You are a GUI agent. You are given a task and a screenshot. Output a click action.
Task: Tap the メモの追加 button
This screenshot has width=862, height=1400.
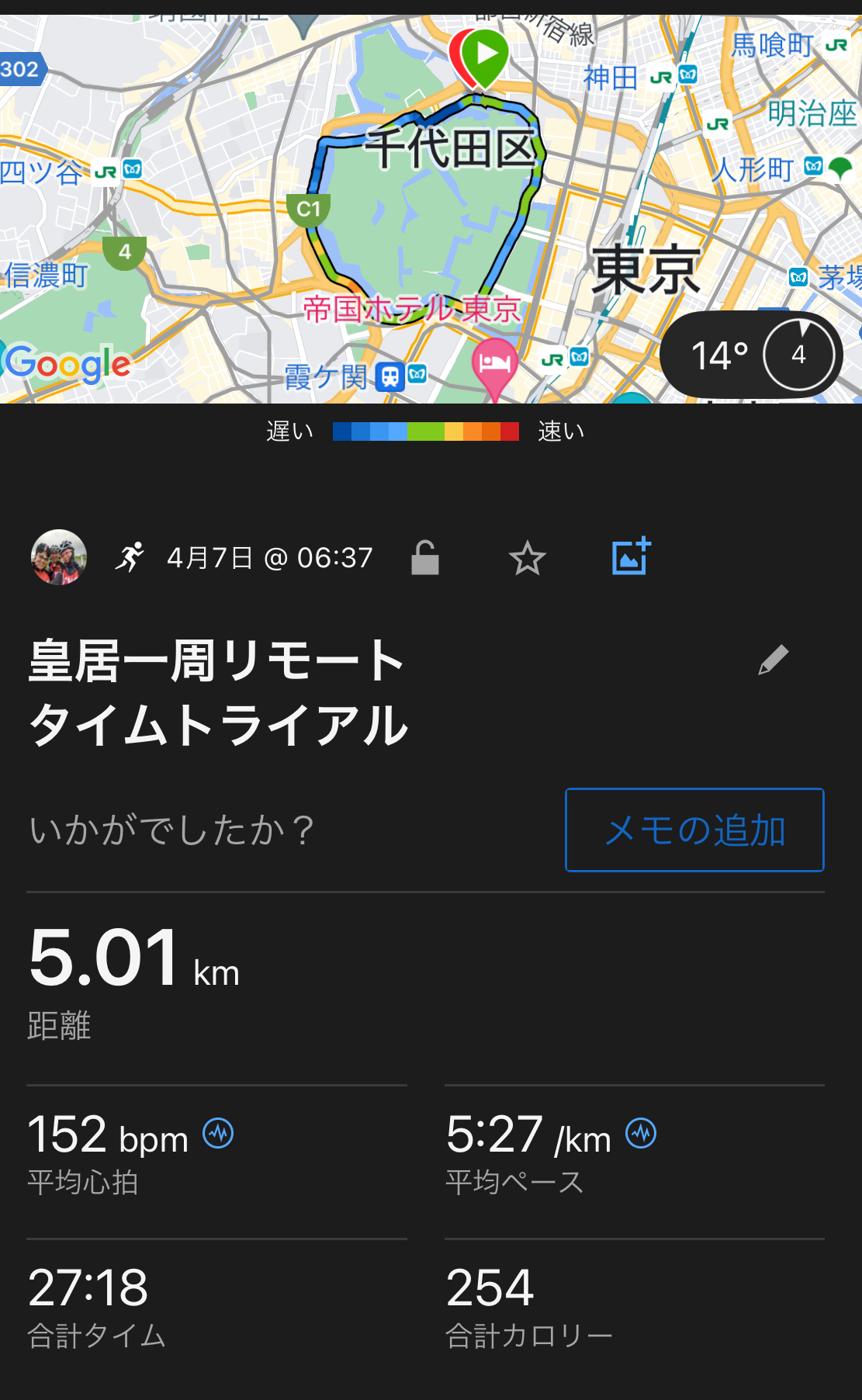tap(694, 830)
